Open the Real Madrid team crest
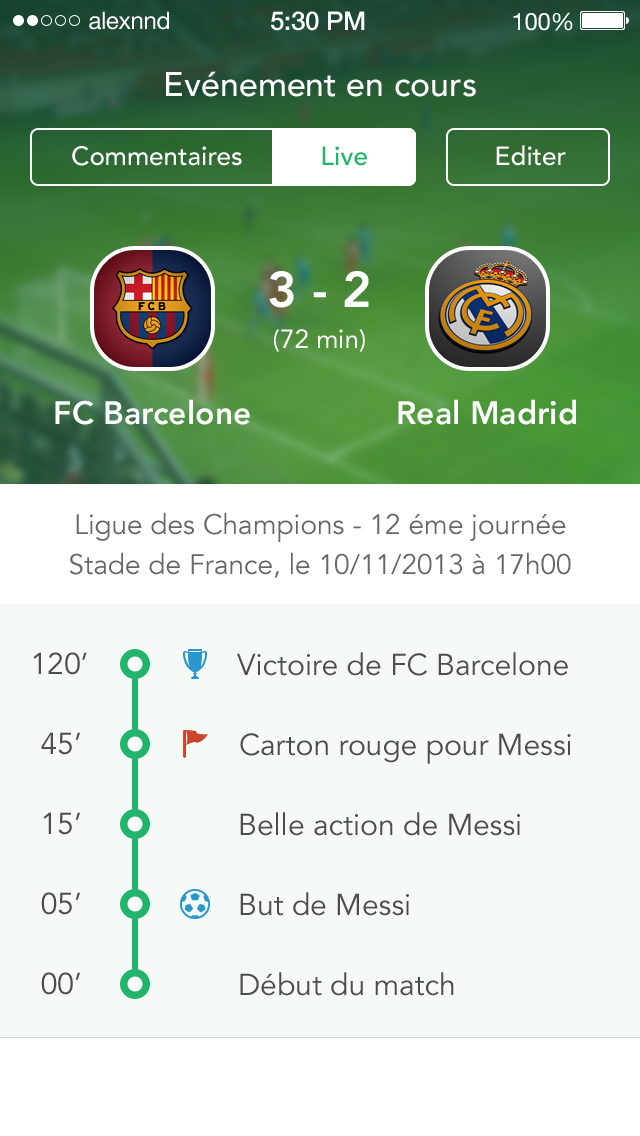 [x=487, y=308]
